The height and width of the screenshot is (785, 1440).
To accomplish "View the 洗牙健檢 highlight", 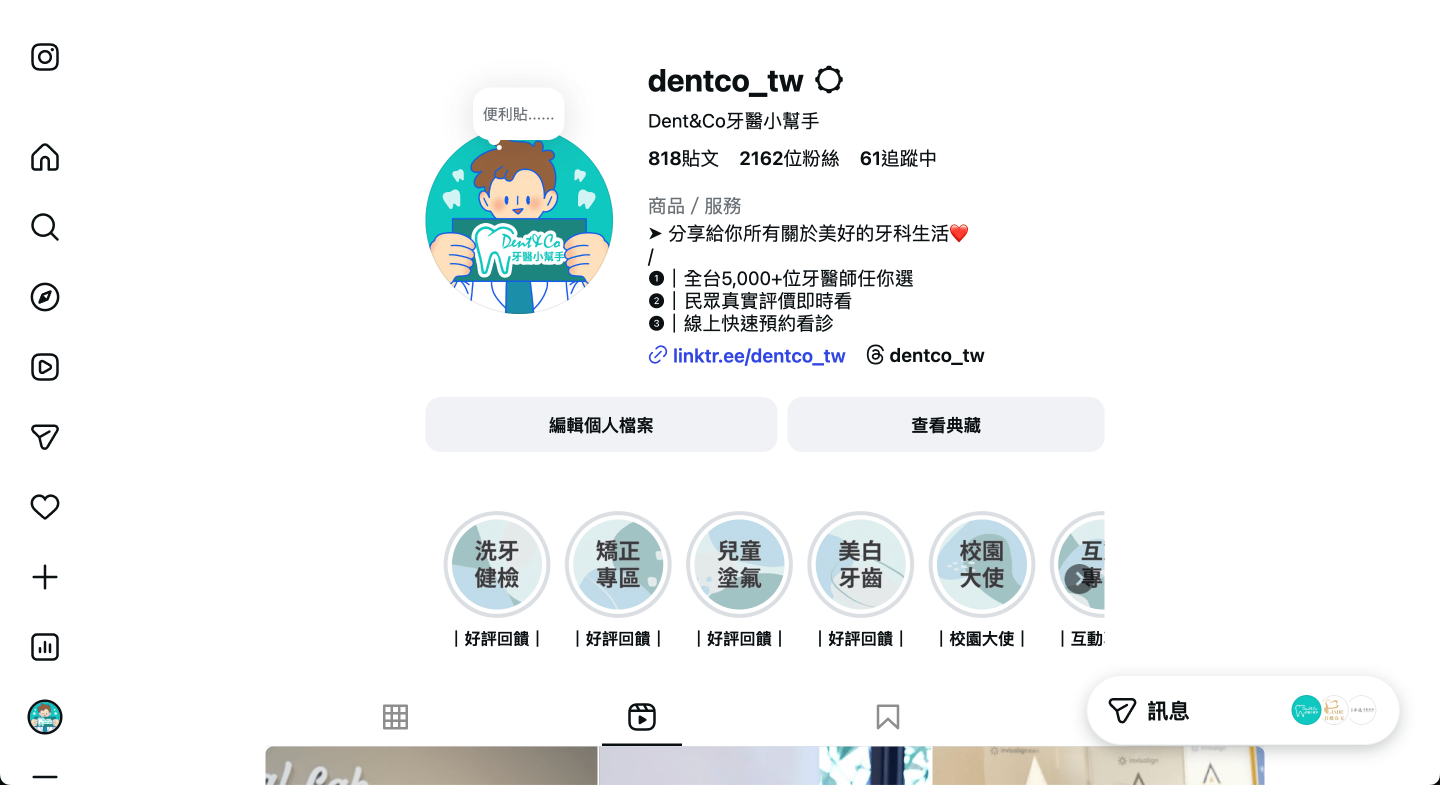I will [x=497, y=564].
